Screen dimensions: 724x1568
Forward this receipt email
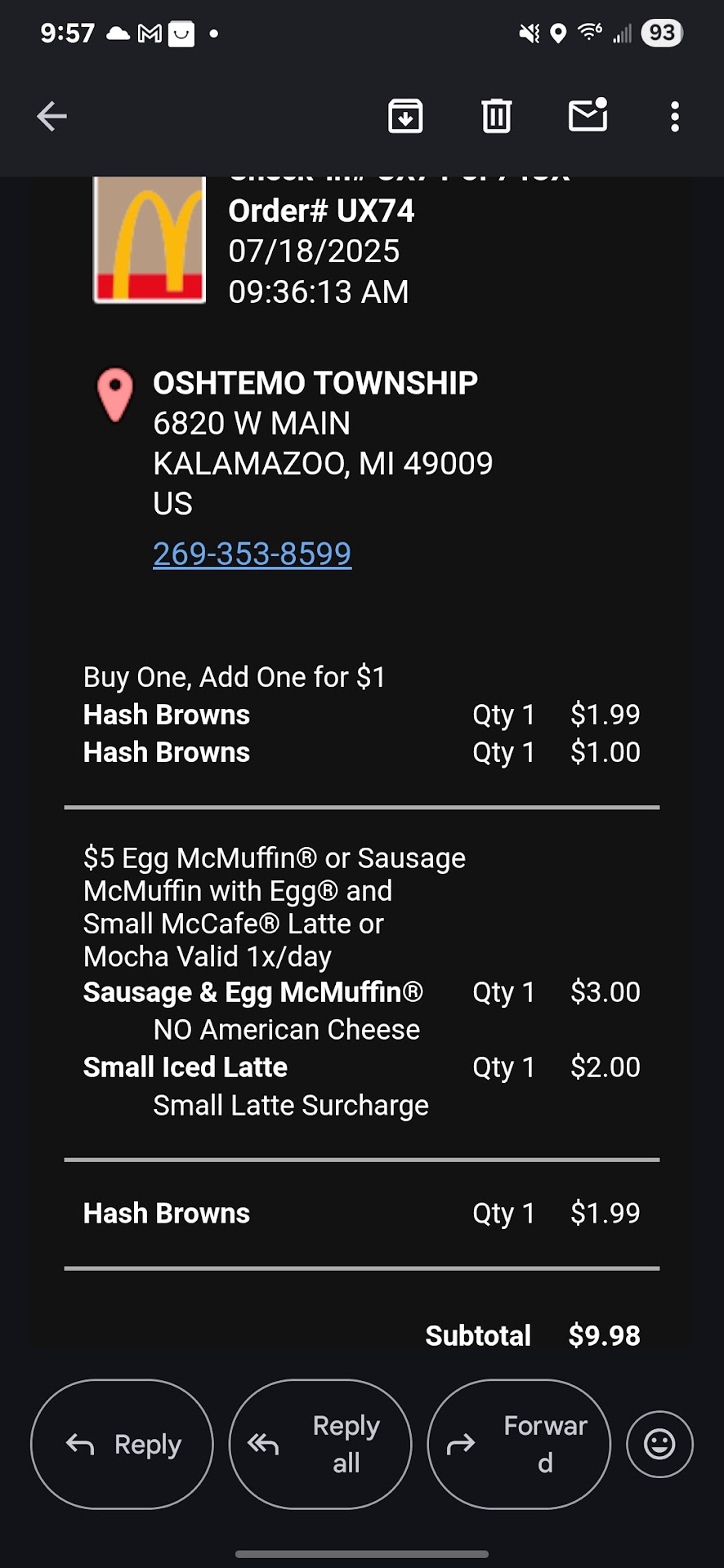coord(519,1444)
